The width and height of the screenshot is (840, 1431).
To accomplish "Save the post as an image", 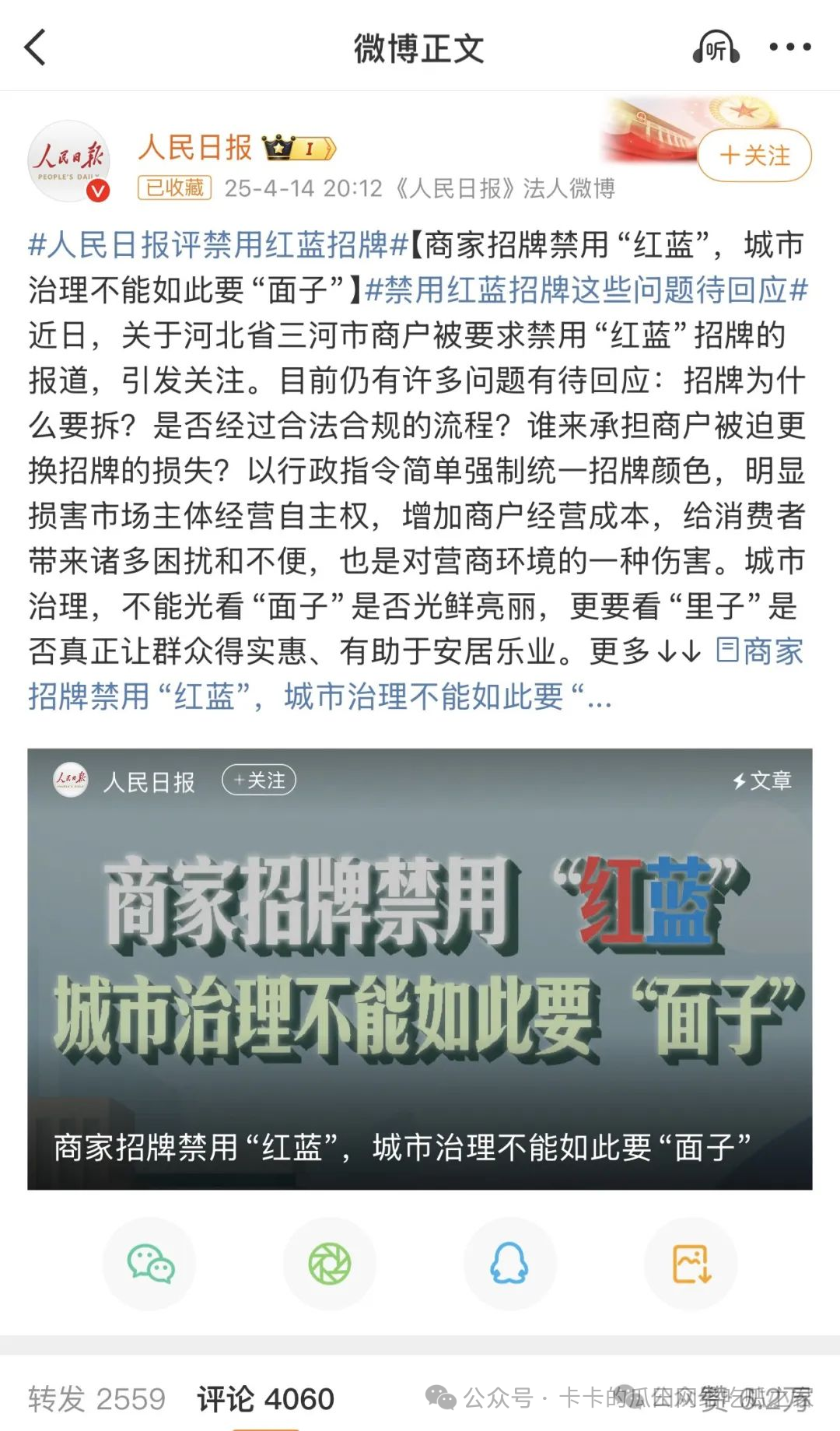I will [691, 1264].
